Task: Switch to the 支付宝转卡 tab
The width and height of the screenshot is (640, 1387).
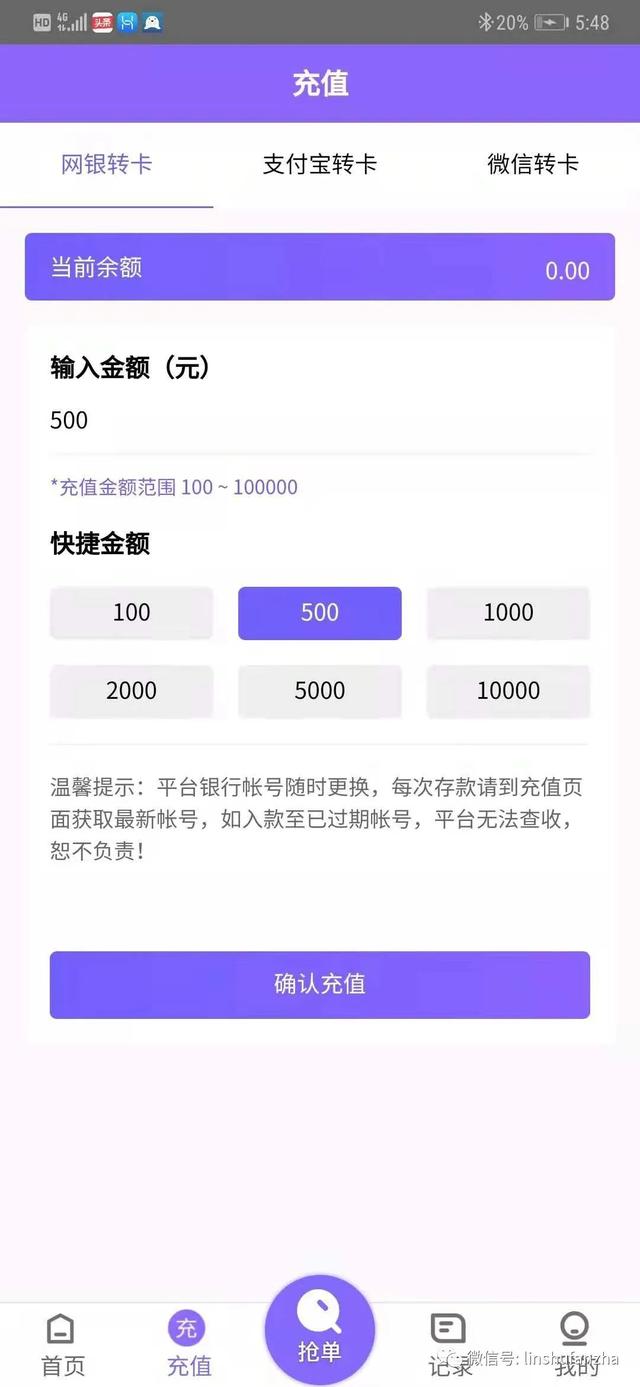Action: point(320,164)
